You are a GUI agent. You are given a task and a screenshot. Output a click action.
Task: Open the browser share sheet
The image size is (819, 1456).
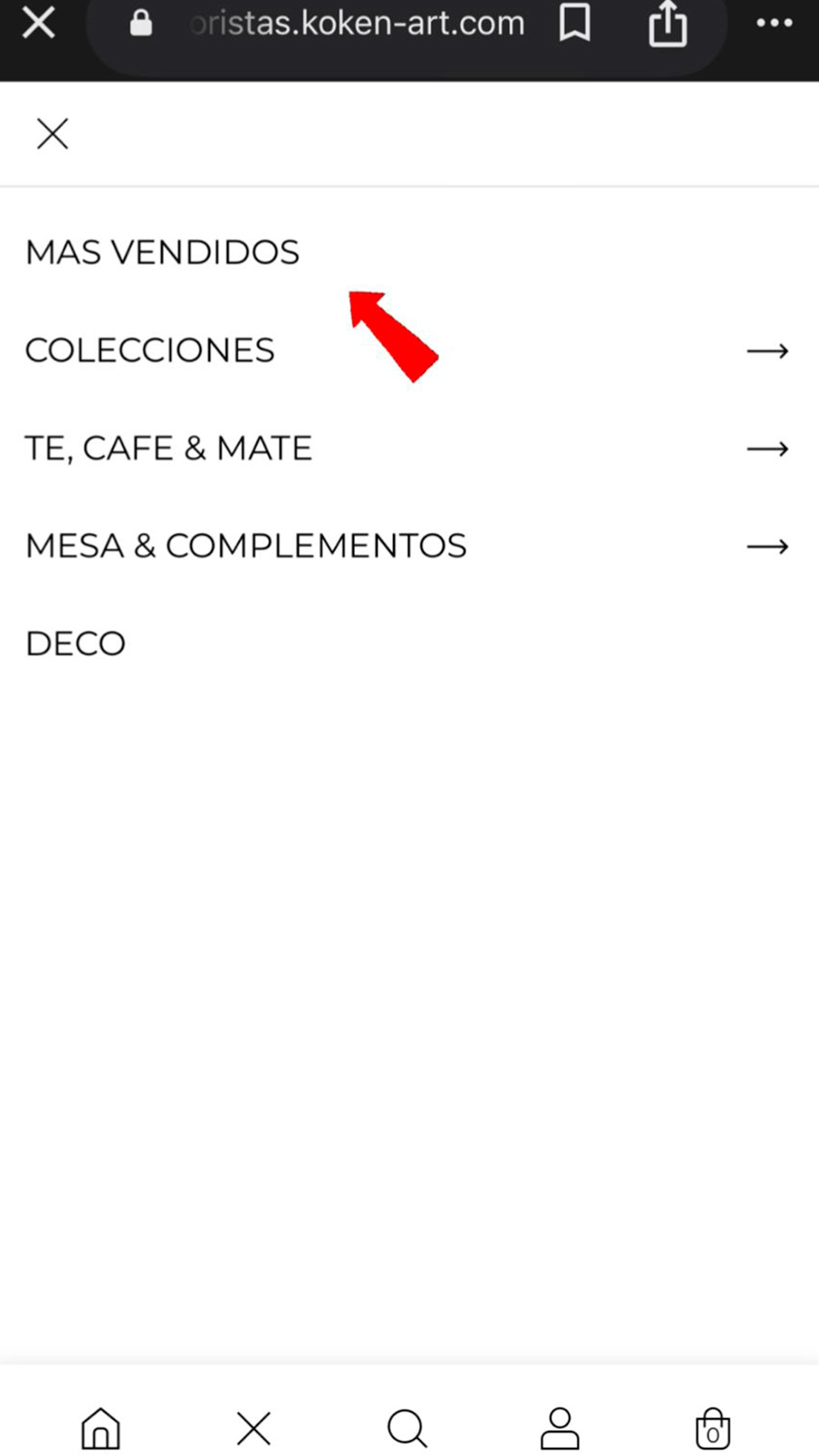(x=667, y=25)
